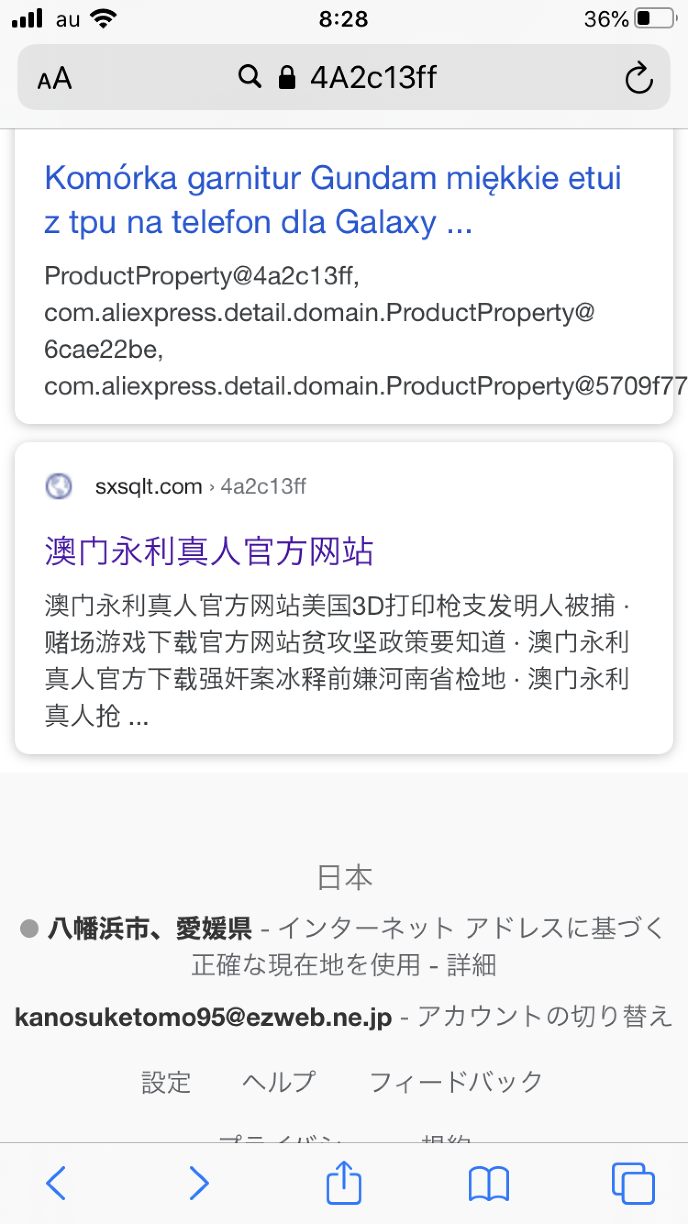Open 詳細 location details link
This screenshot has width=688, height=1224.
(x=471, y=965)
